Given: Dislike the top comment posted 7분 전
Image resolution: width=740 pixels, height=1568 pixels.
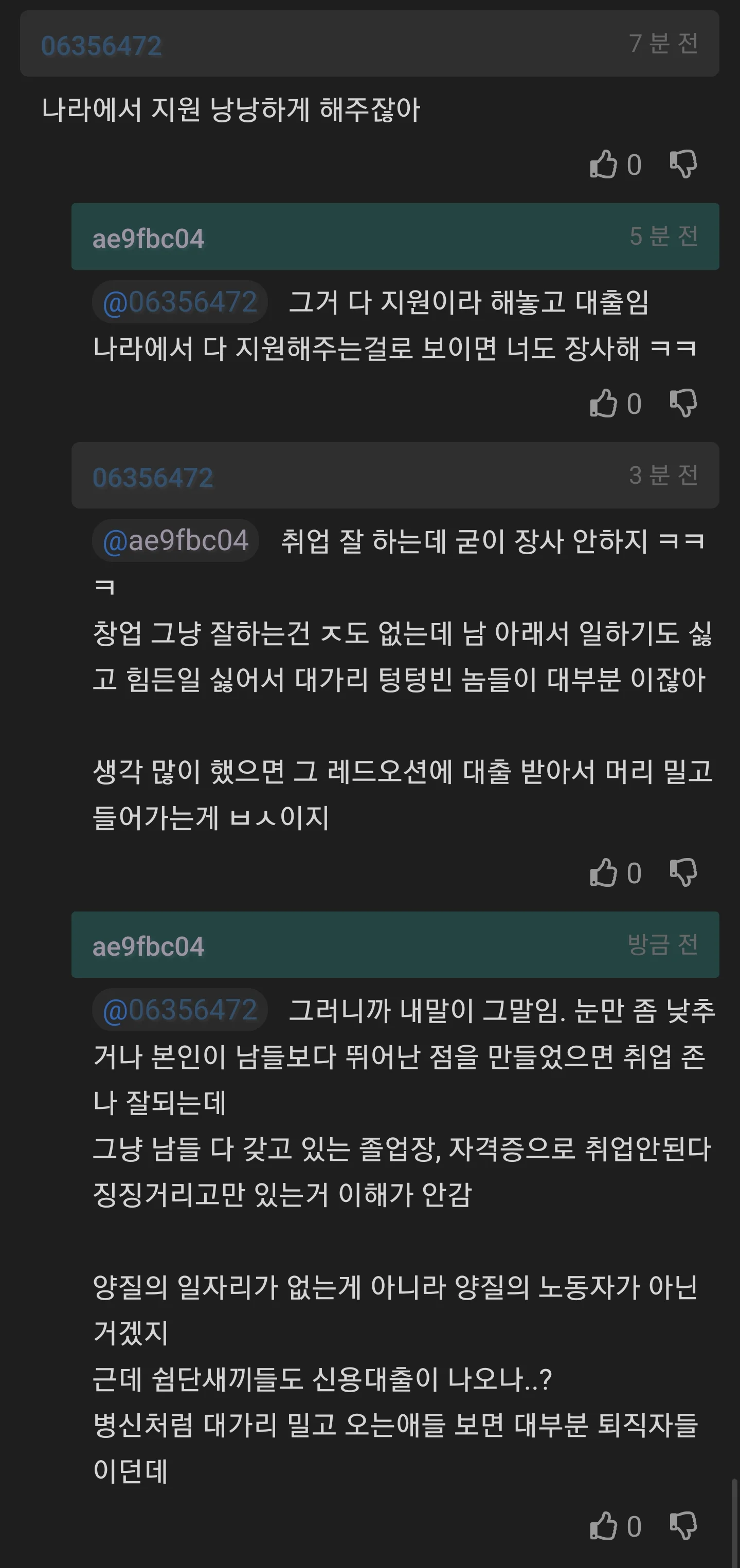Looking at the screenshot, I should pyautogui.click(x=683, y=165).
